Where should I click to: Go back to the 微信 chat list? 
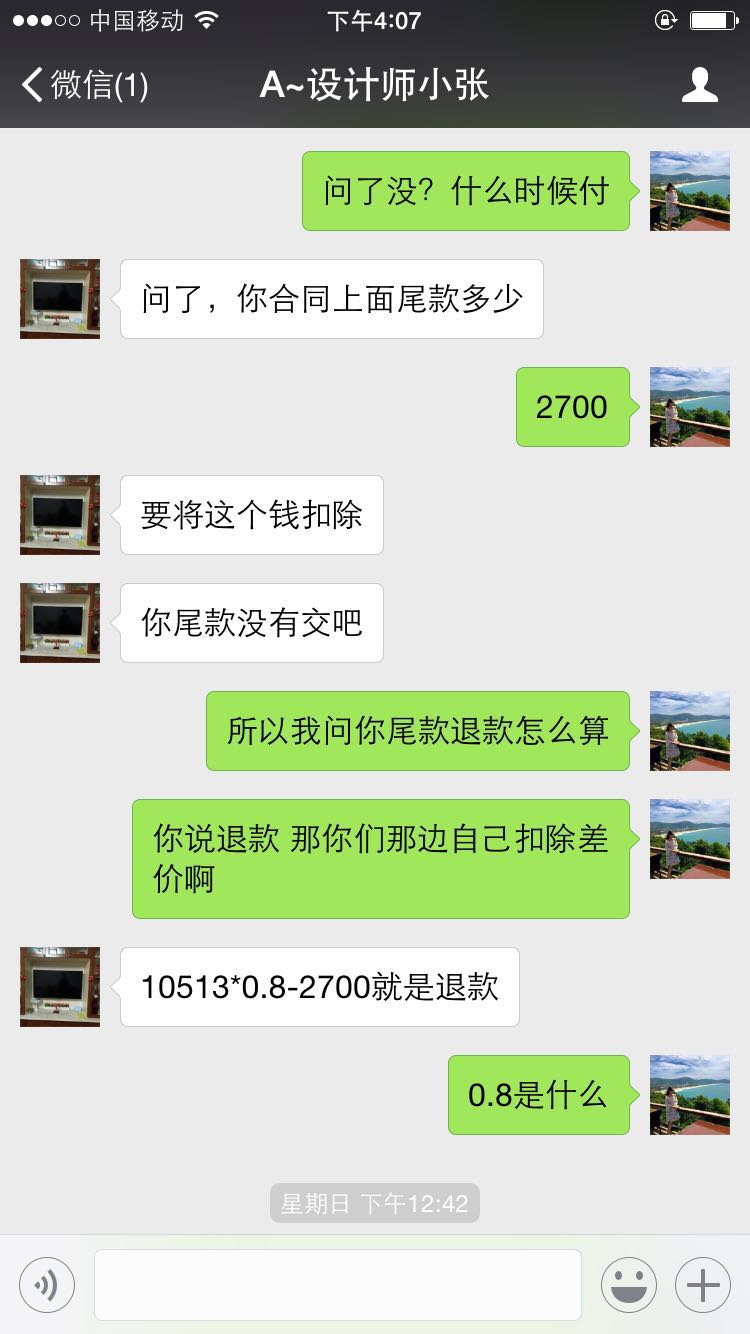point(85,86)
